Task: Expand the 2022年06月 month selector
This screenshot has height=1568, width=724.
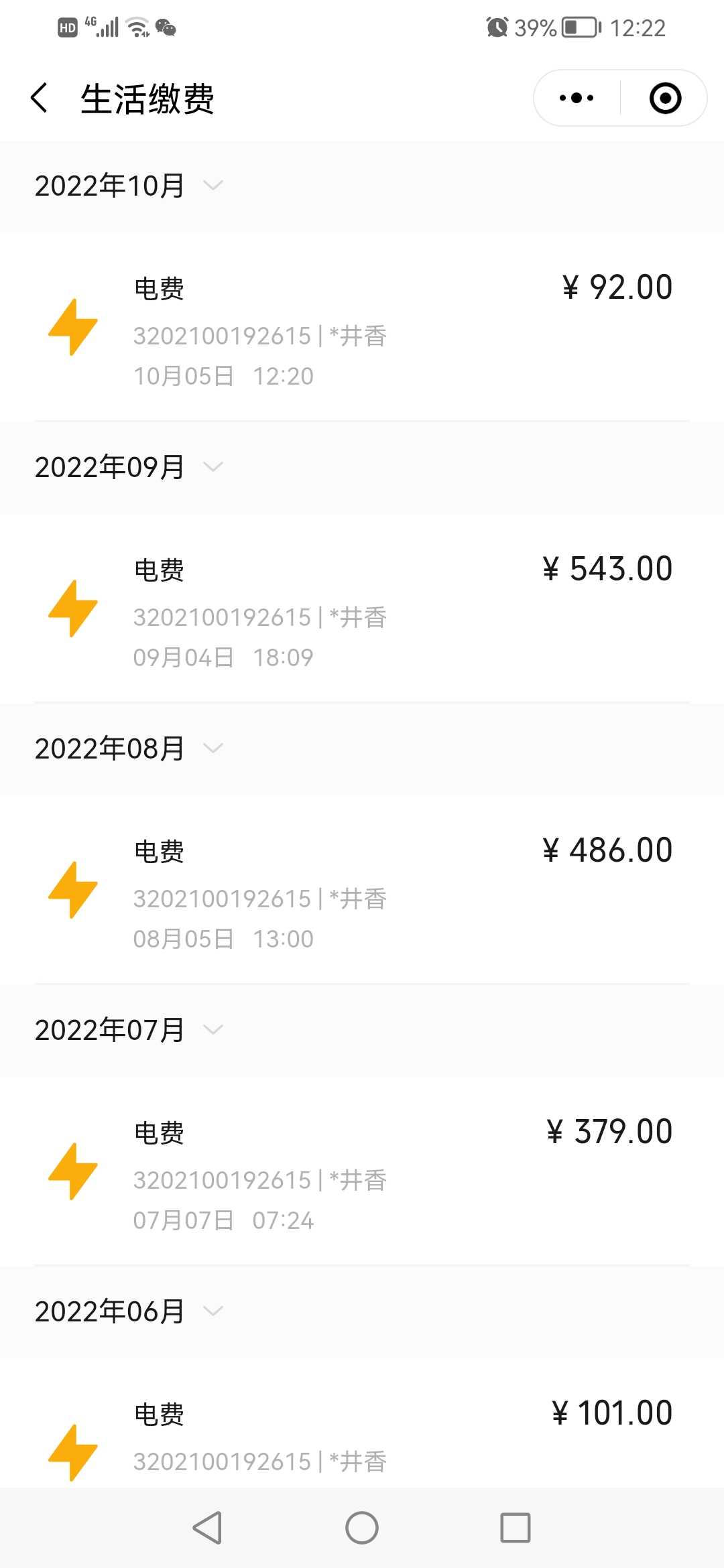Action: tap(129, 1311)
